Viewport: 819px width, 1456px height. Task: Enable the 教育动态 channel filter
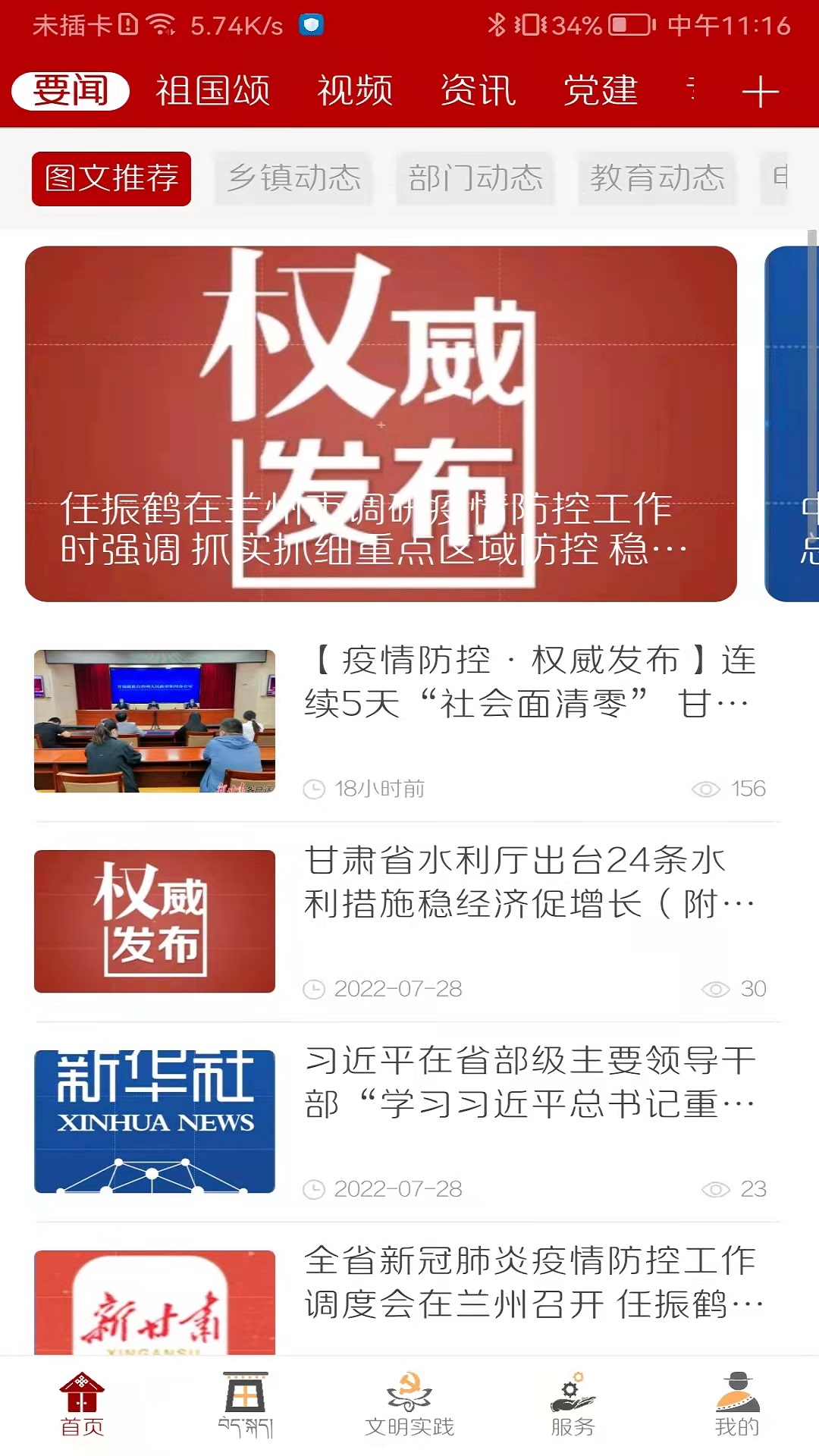click(x=658, y=178)
